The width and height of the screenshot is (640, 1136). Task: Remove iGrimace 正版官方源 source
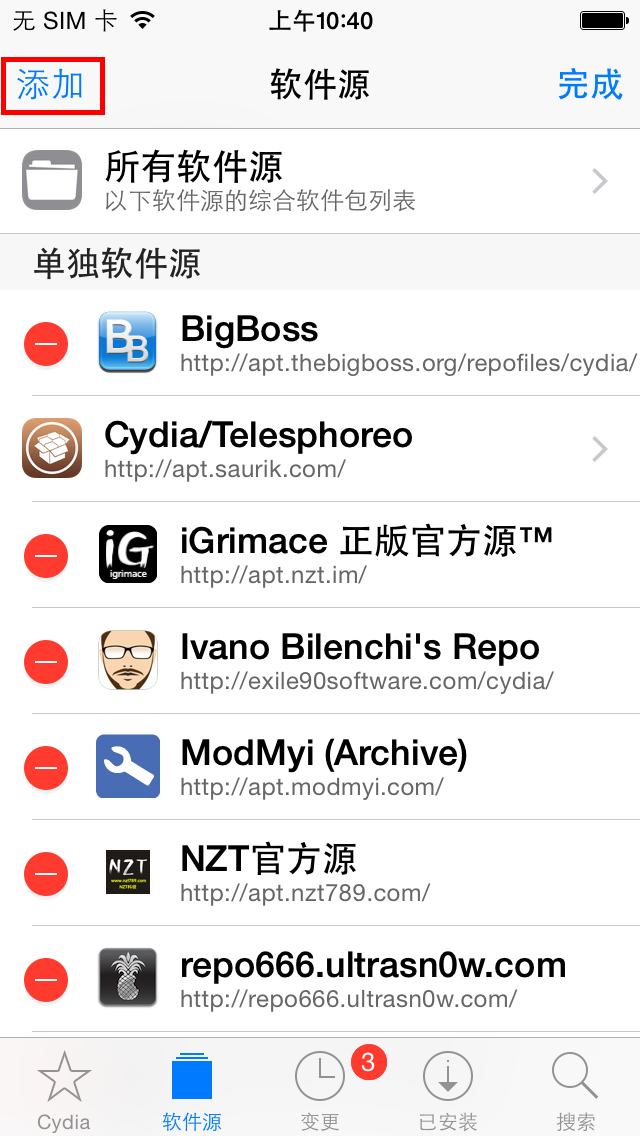point(45,555)
